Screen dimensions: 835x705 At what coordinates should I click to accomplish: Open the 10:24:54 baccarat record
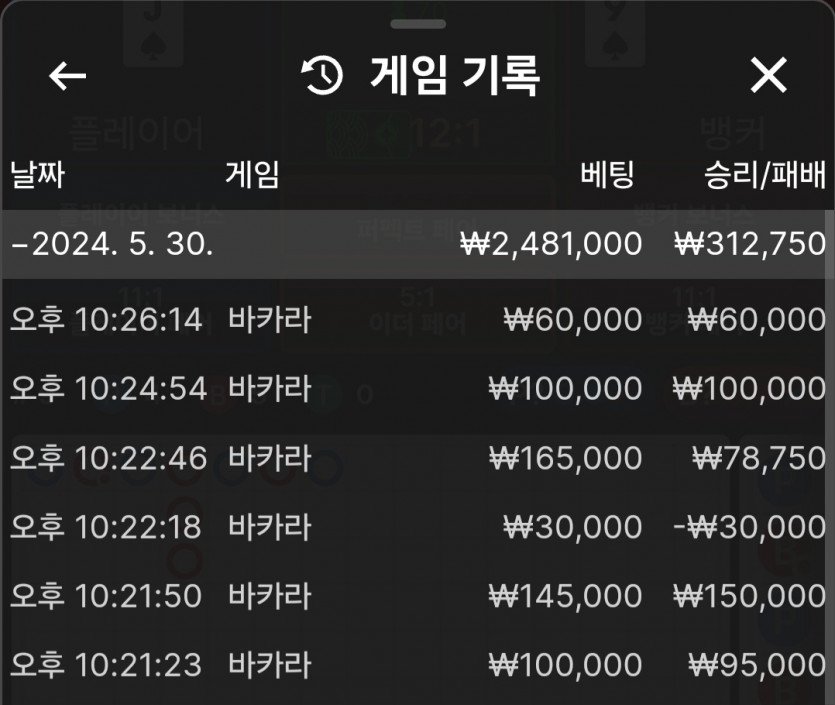click(417, 388)
